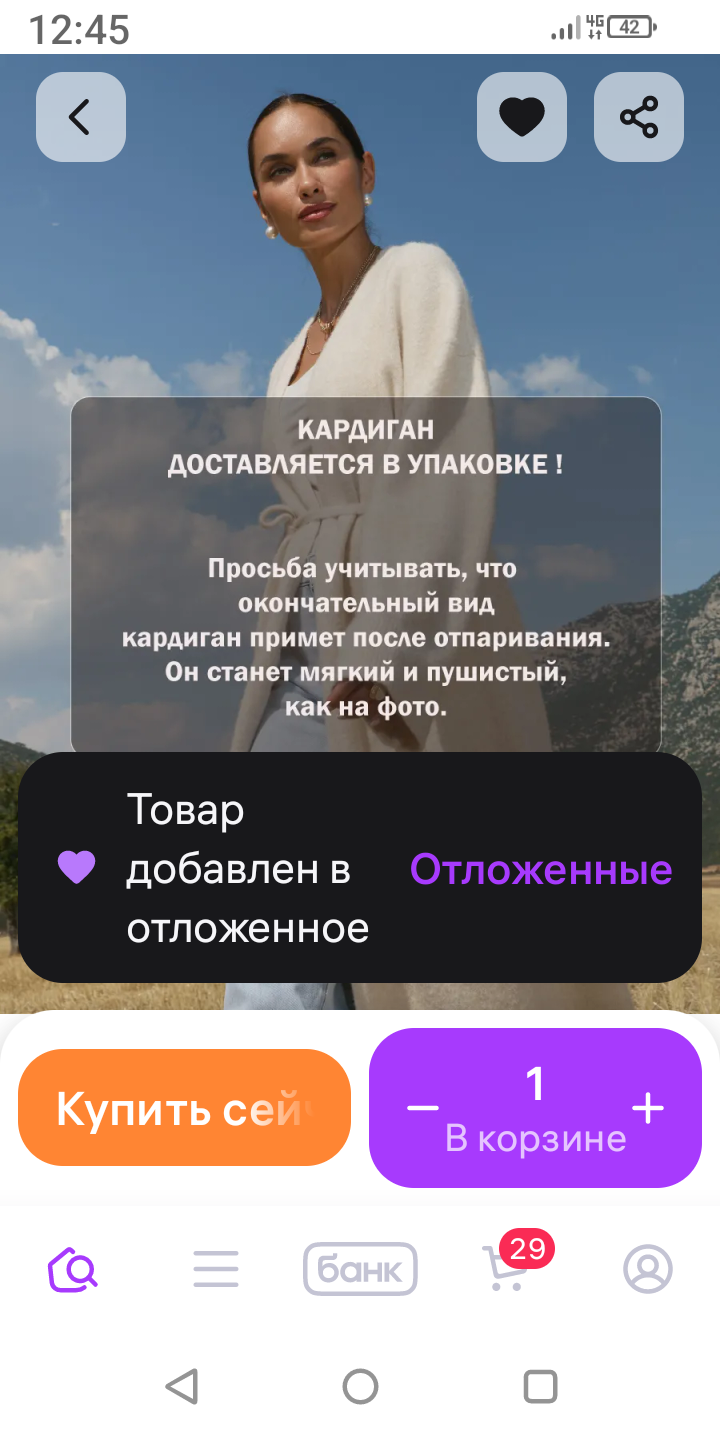The image size is (720, 1440).
Task: Increase the cart quantity with the plus
Action: click(648, 1108)
